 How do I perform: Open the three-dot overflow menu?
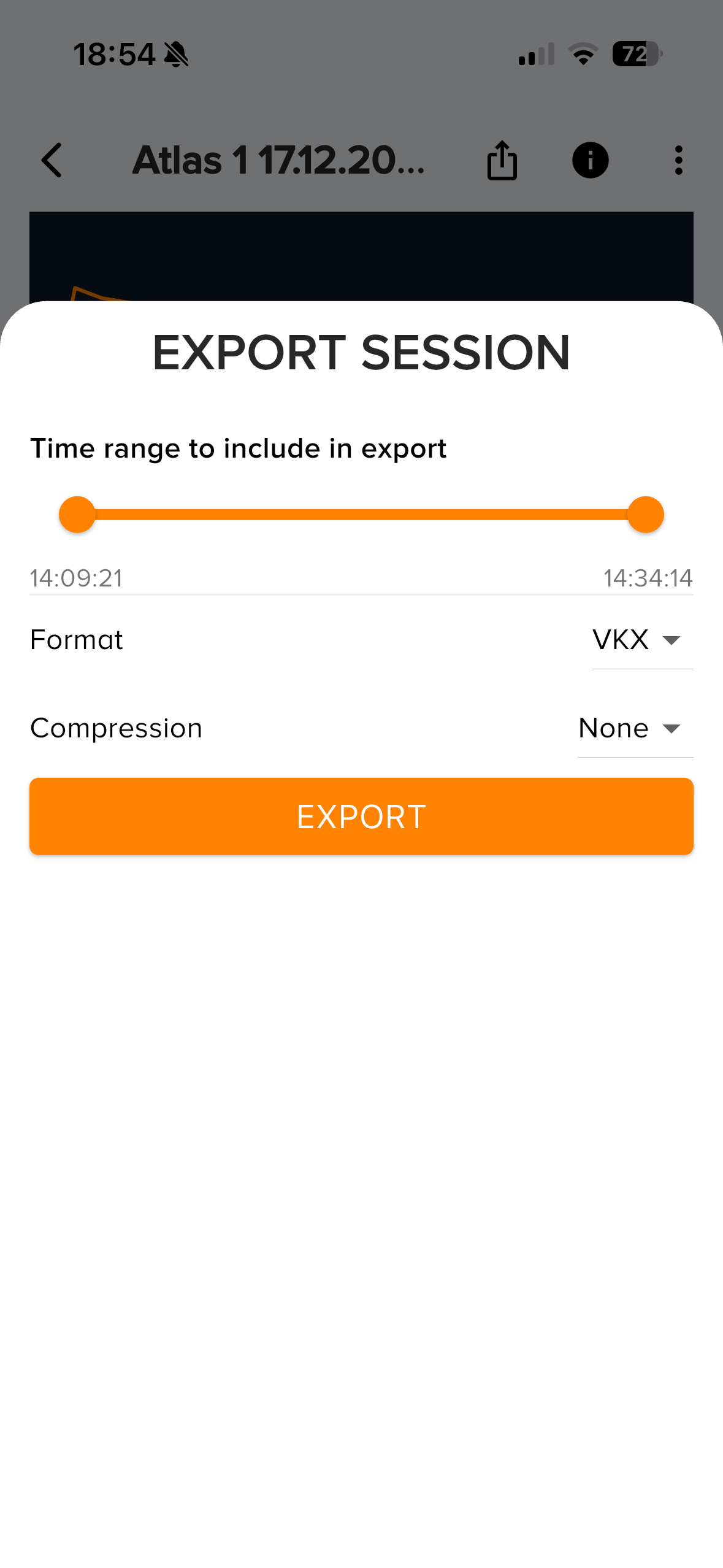(678, 160)
